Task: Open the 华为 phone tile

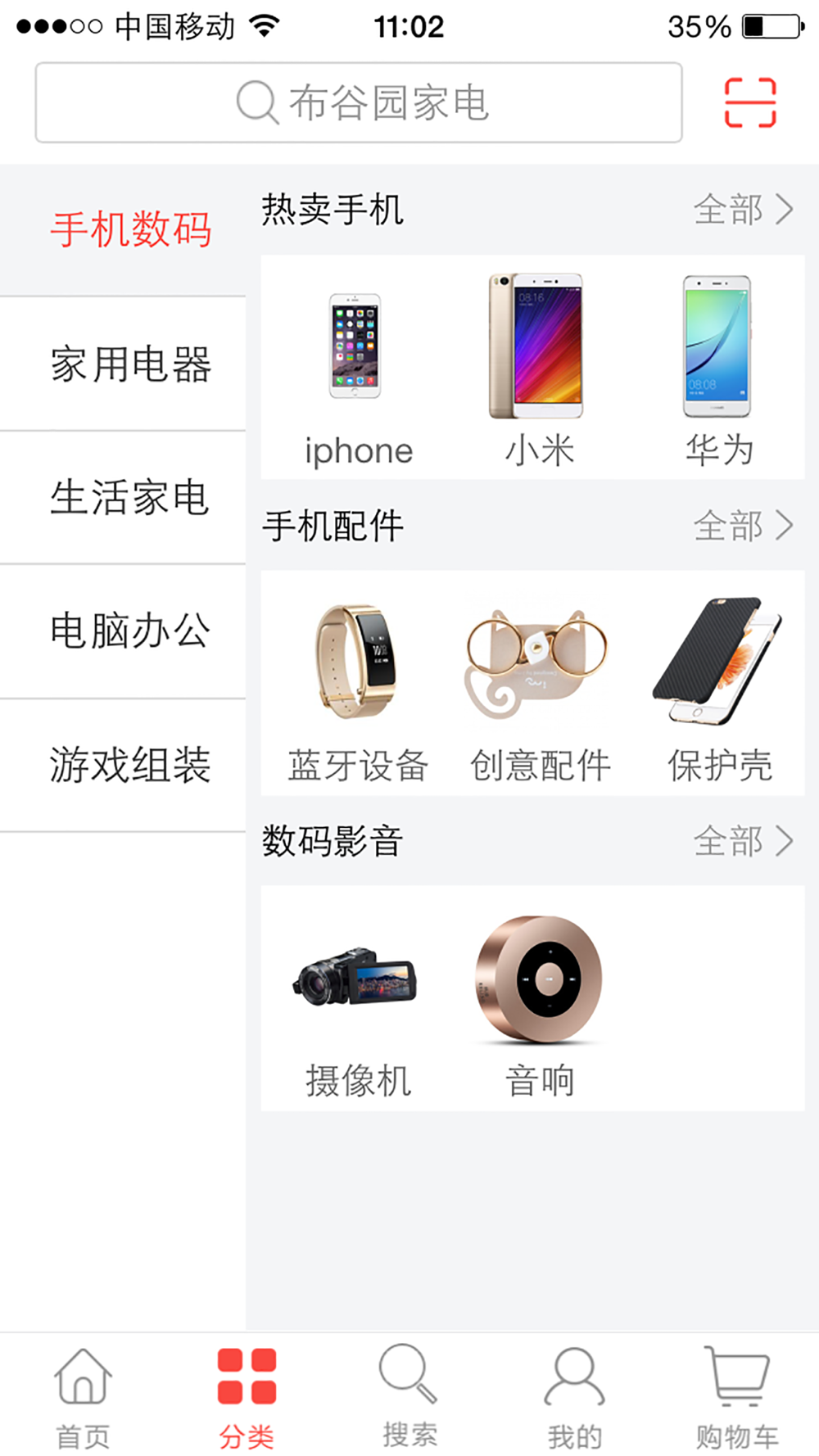Action: coord(718,369)
